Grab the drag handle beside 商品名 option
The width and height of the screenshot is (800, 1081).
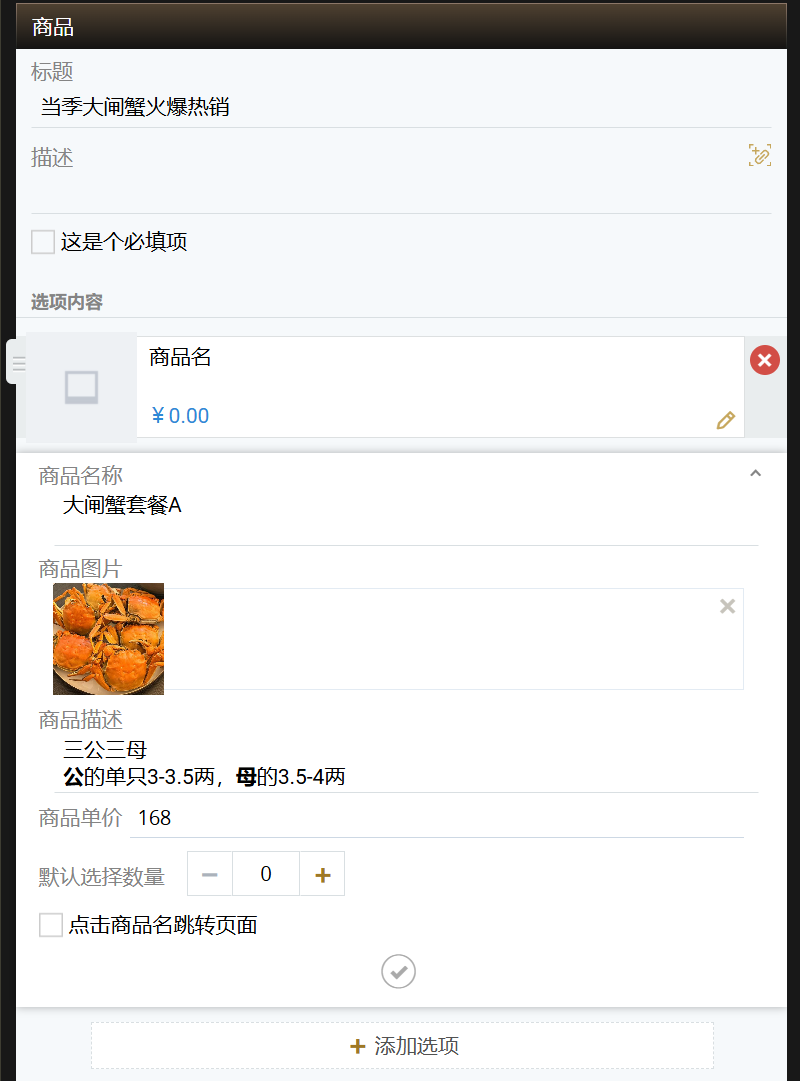pyautogui.click(x=18, y=362)
